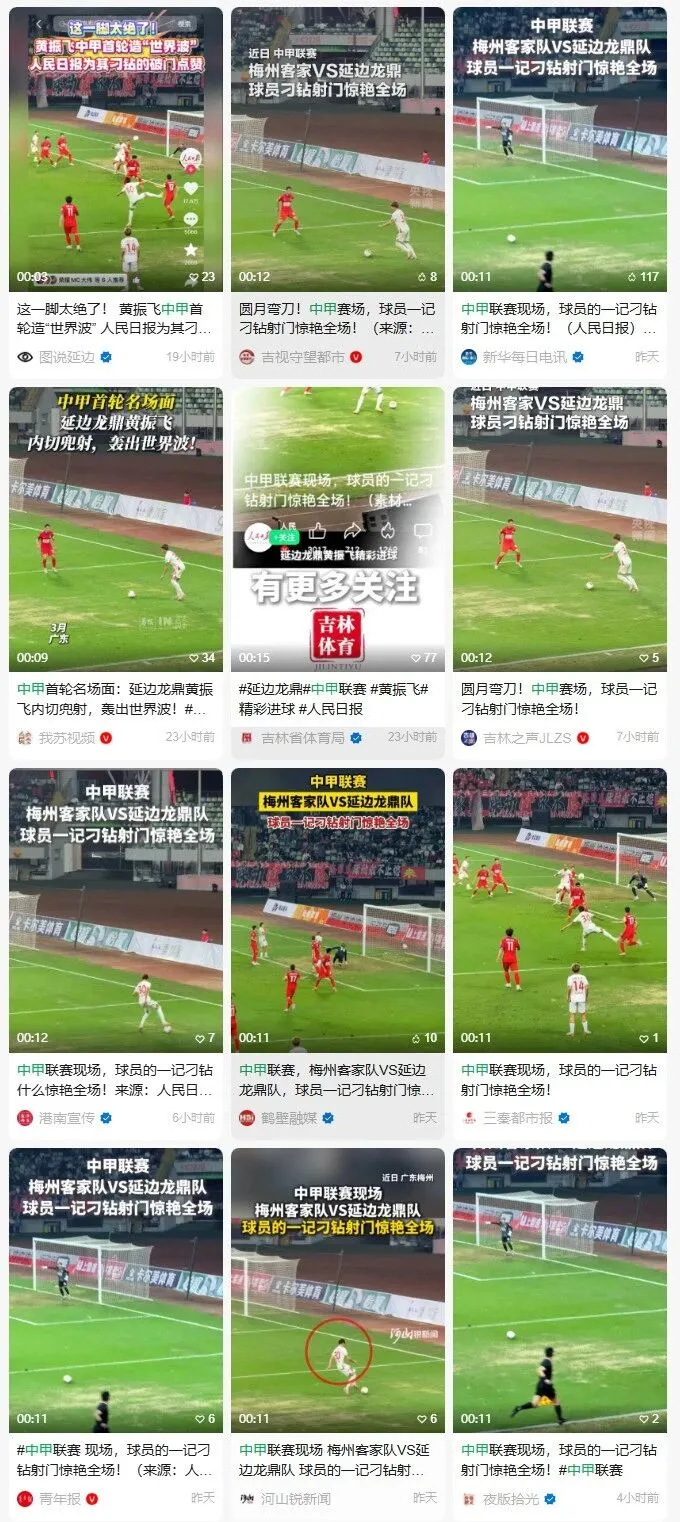
Task: Open the video posted by 图说延边
Action: [x=116, y=150]
